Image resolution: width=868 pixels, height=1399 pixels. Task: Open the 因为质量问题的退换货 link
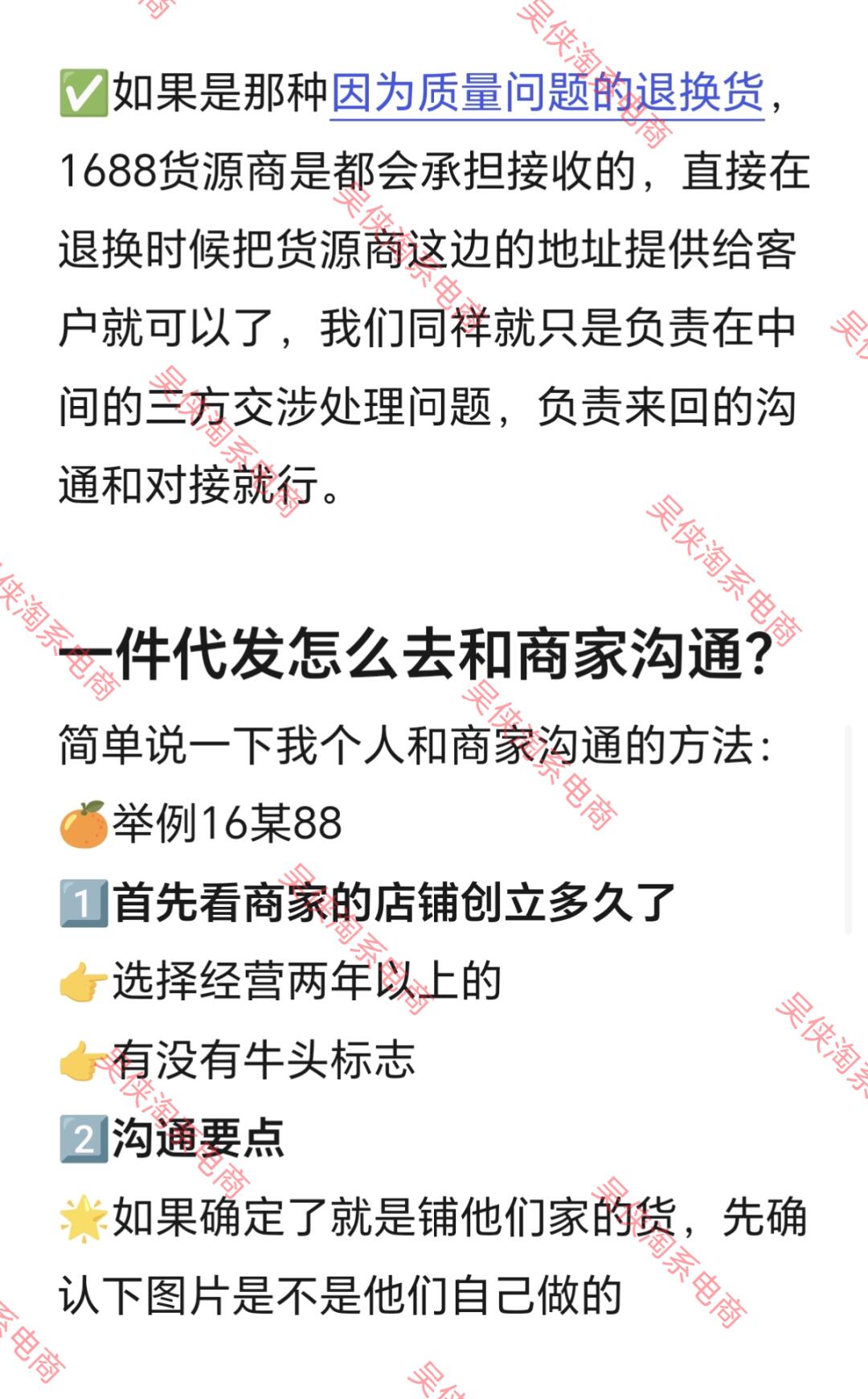[547, 93]
